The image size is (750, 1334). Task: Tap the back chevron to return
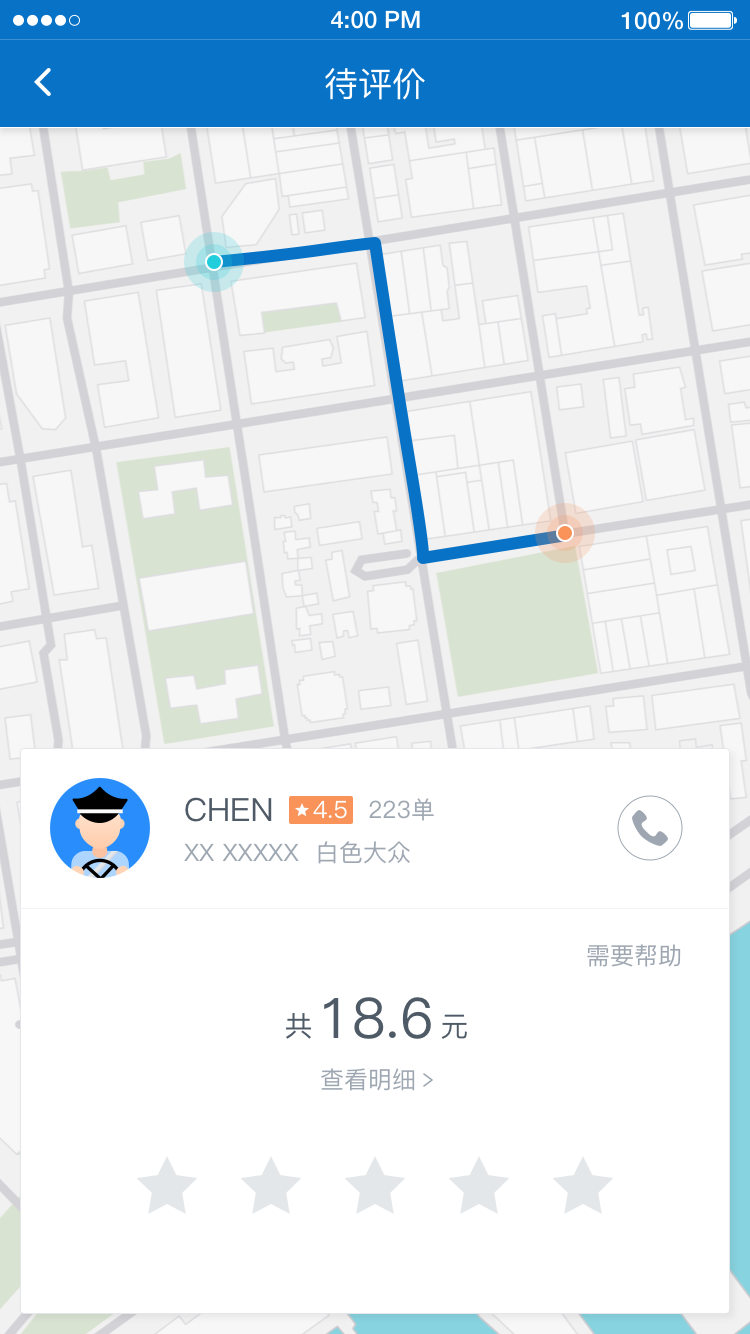42,82
